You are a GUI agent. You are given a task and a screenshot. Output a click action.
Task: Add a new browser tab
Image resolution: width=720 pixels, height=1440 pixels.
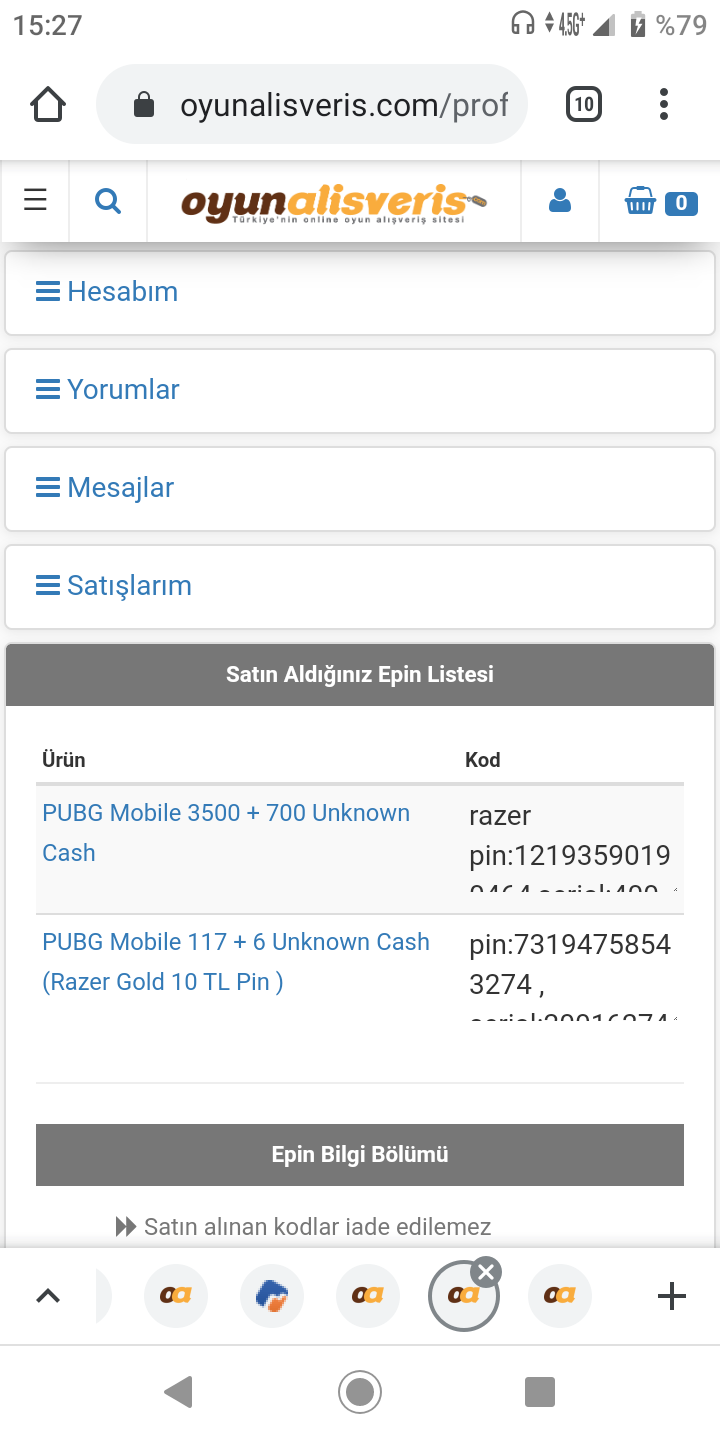tap(672, 1296)
